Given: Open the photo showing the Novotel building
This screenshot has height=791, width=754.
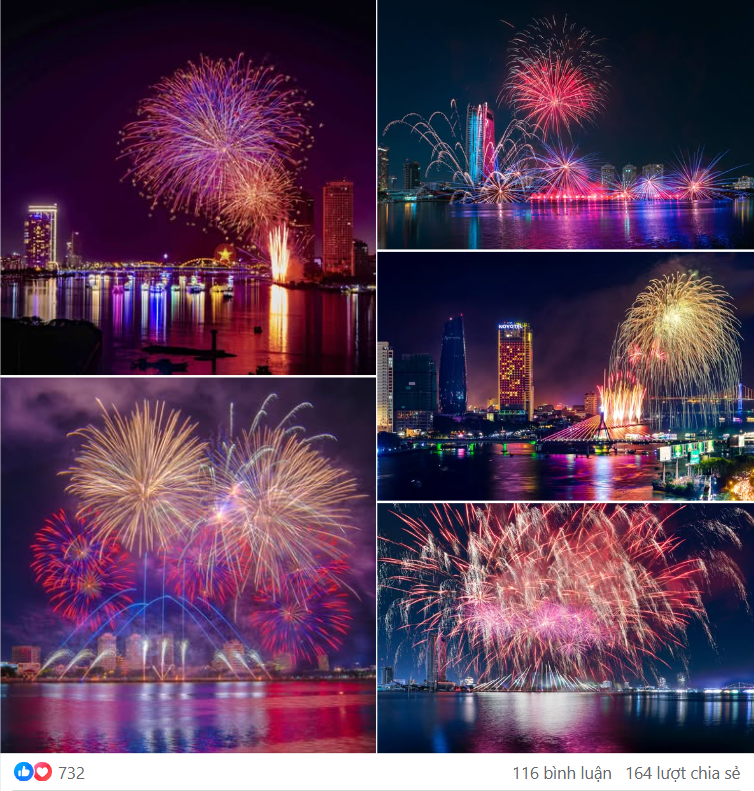Looking at the screenshot, I should pos(565,376).
